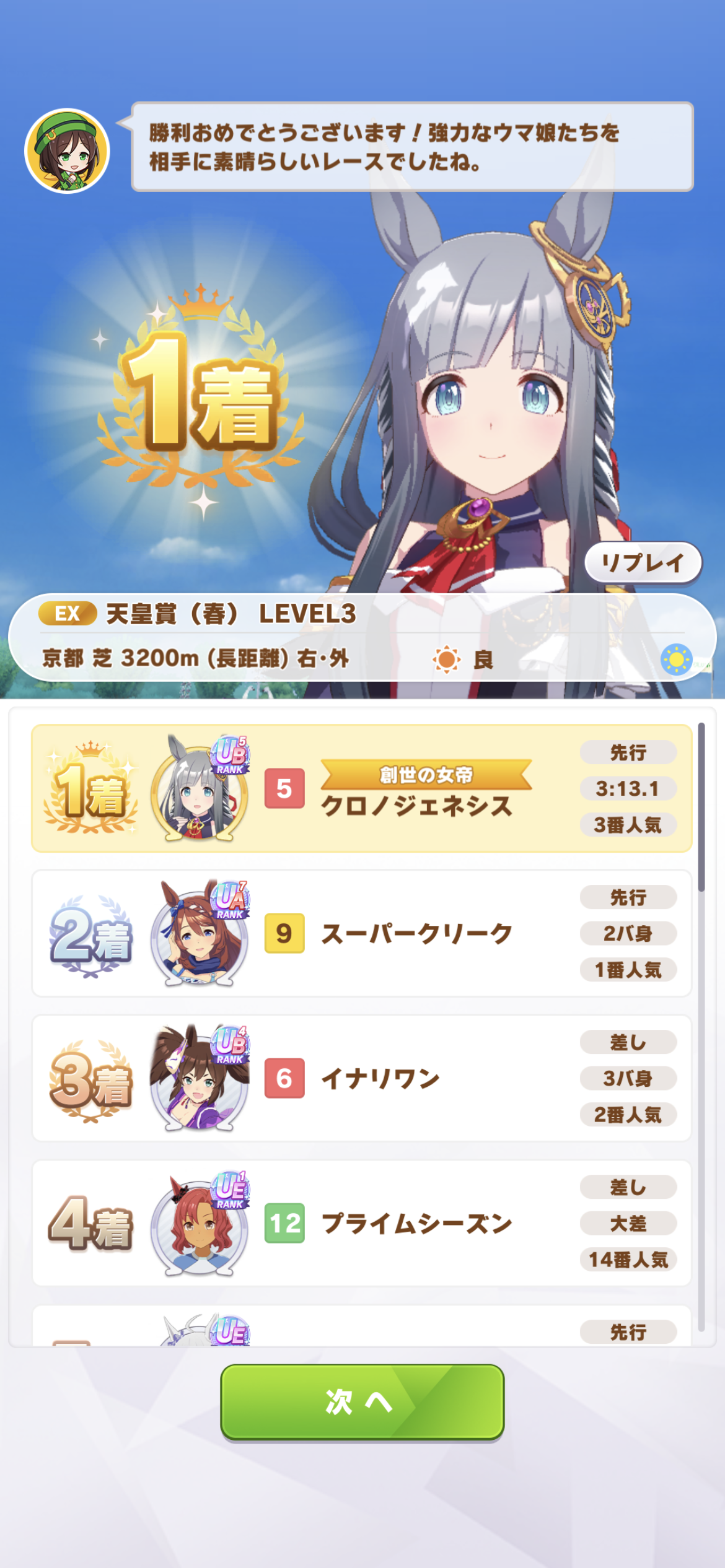Open クロノジェネシス 1st place result row
The image size is (725, 1568).
point(361,788)
